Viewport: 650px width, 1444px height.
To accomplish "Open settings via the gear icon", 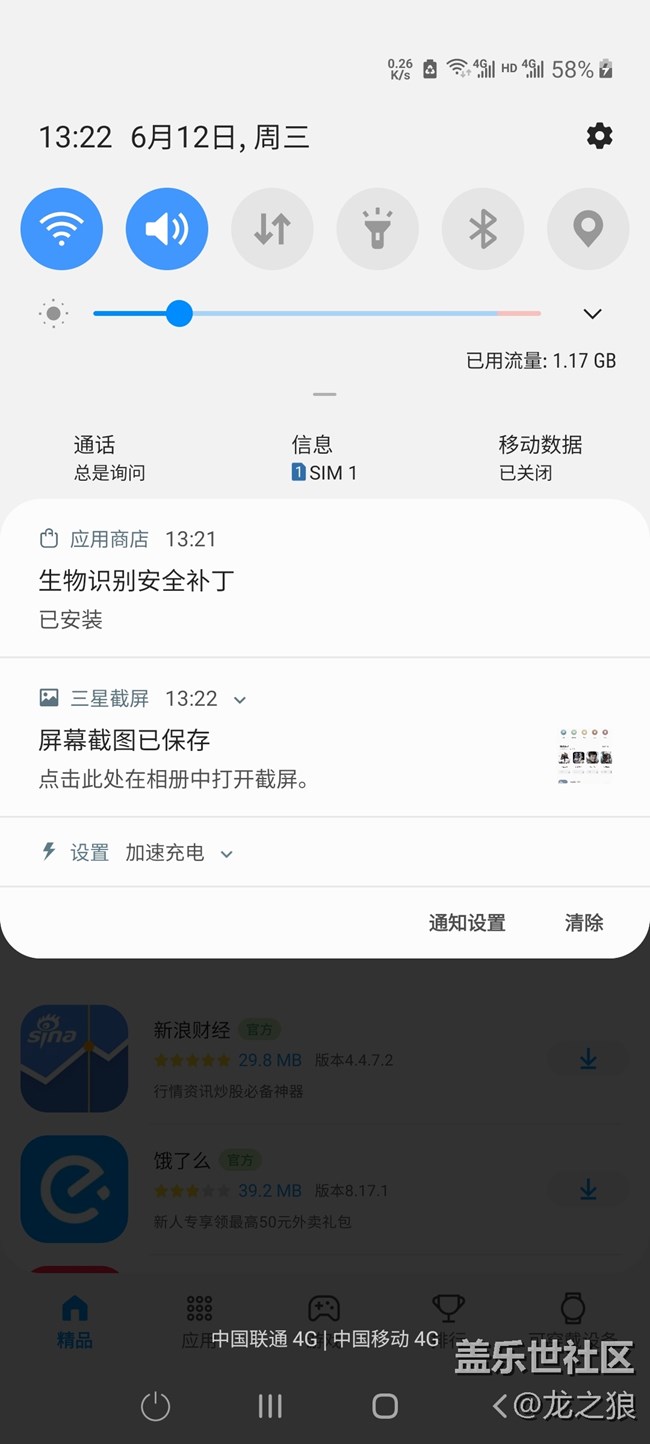I will coord(599,136).
